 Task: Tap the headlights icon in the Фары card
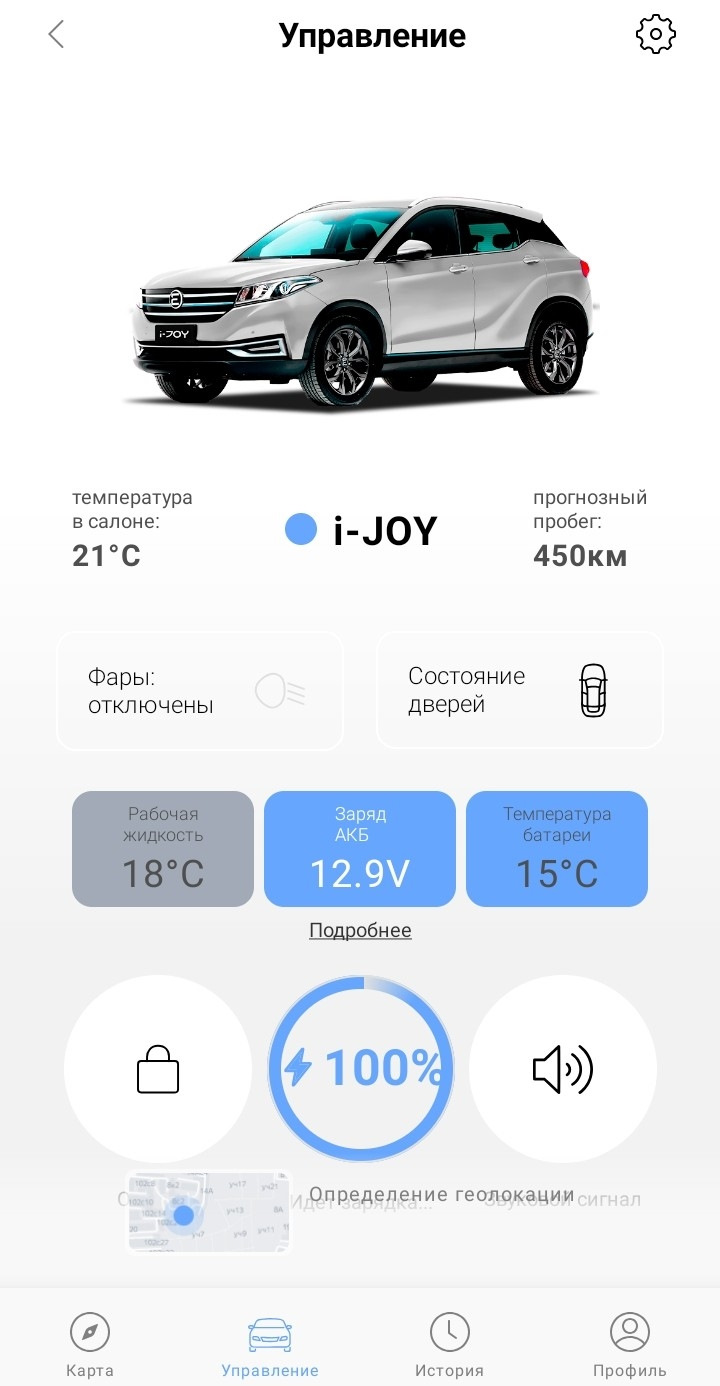tap(283, 689)
